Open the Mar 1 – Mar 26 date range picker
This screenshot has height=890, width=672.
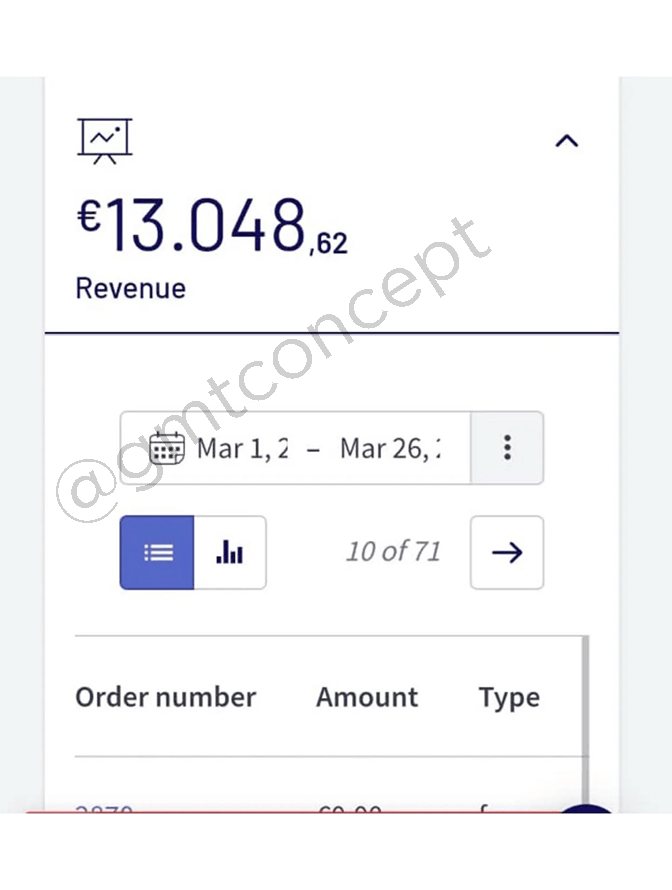(296, 448)
